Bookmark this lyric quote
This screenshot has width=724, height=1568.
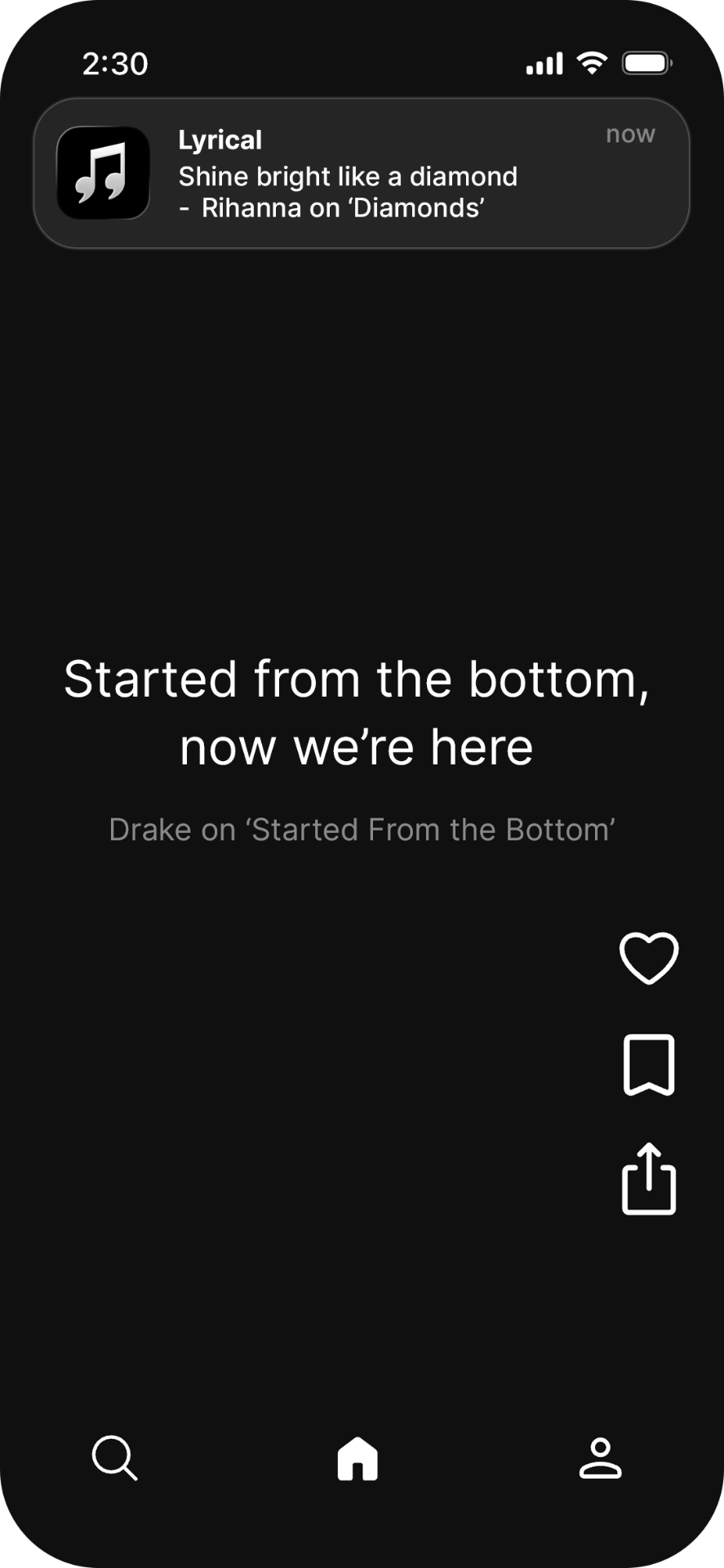pos(649,1065)
